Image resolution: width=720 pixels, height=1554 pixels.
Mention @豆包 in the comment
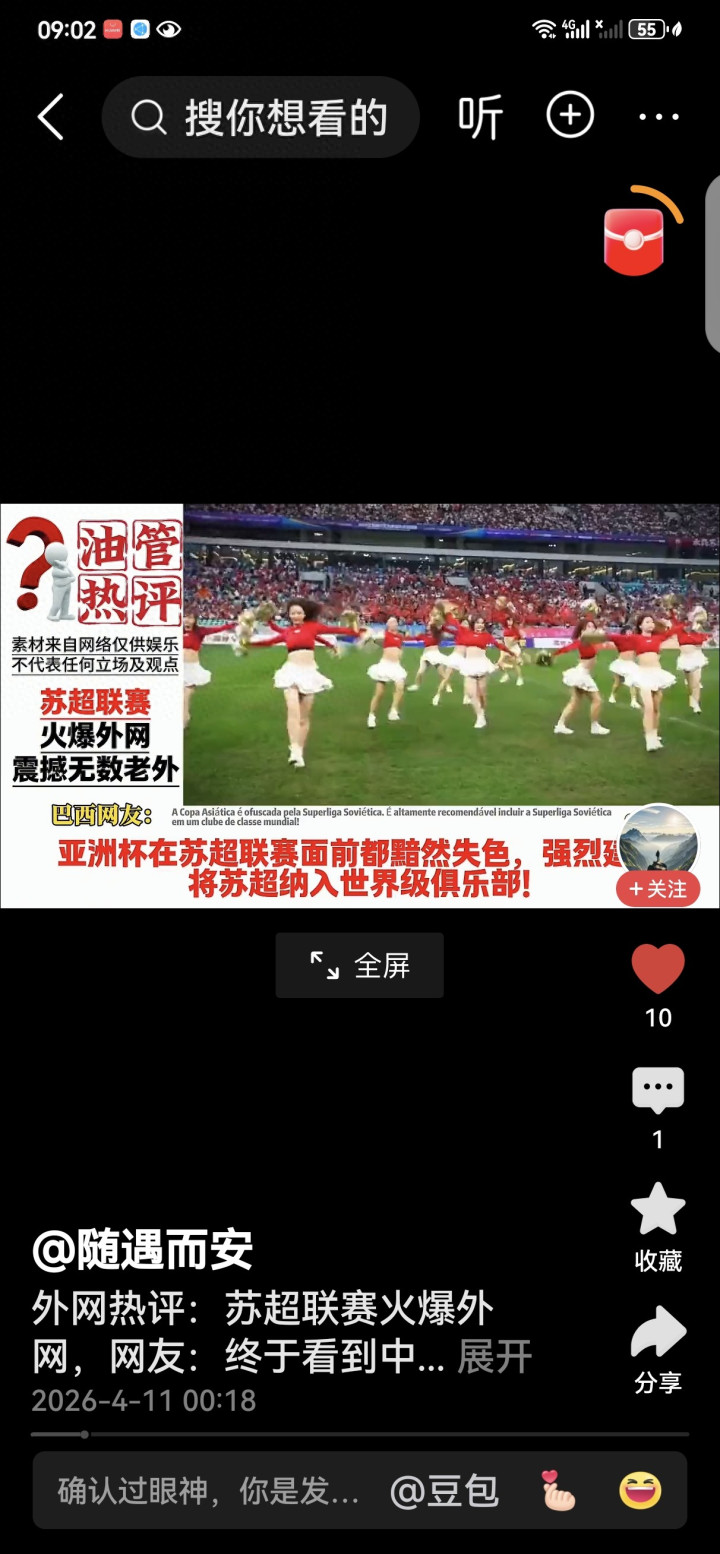coord(444,1491)
